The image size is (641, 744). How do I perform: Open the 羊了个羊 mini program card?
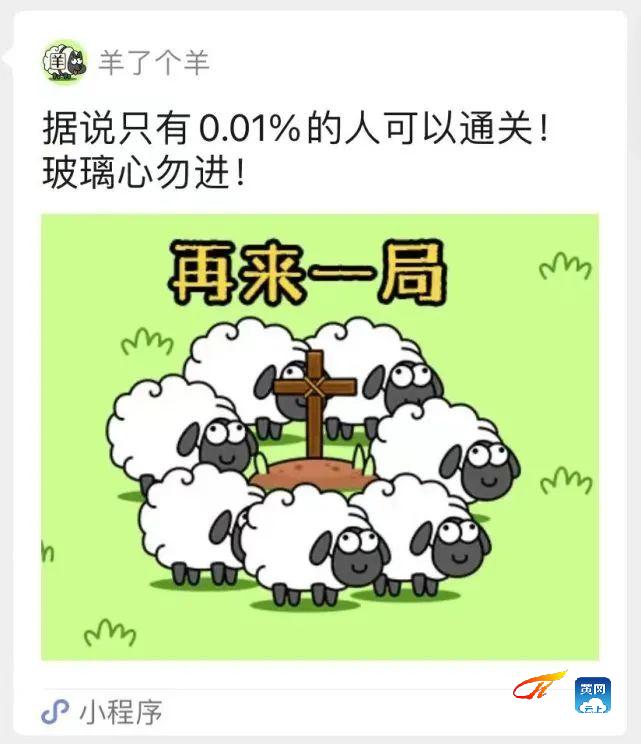[x=320, y=436]
